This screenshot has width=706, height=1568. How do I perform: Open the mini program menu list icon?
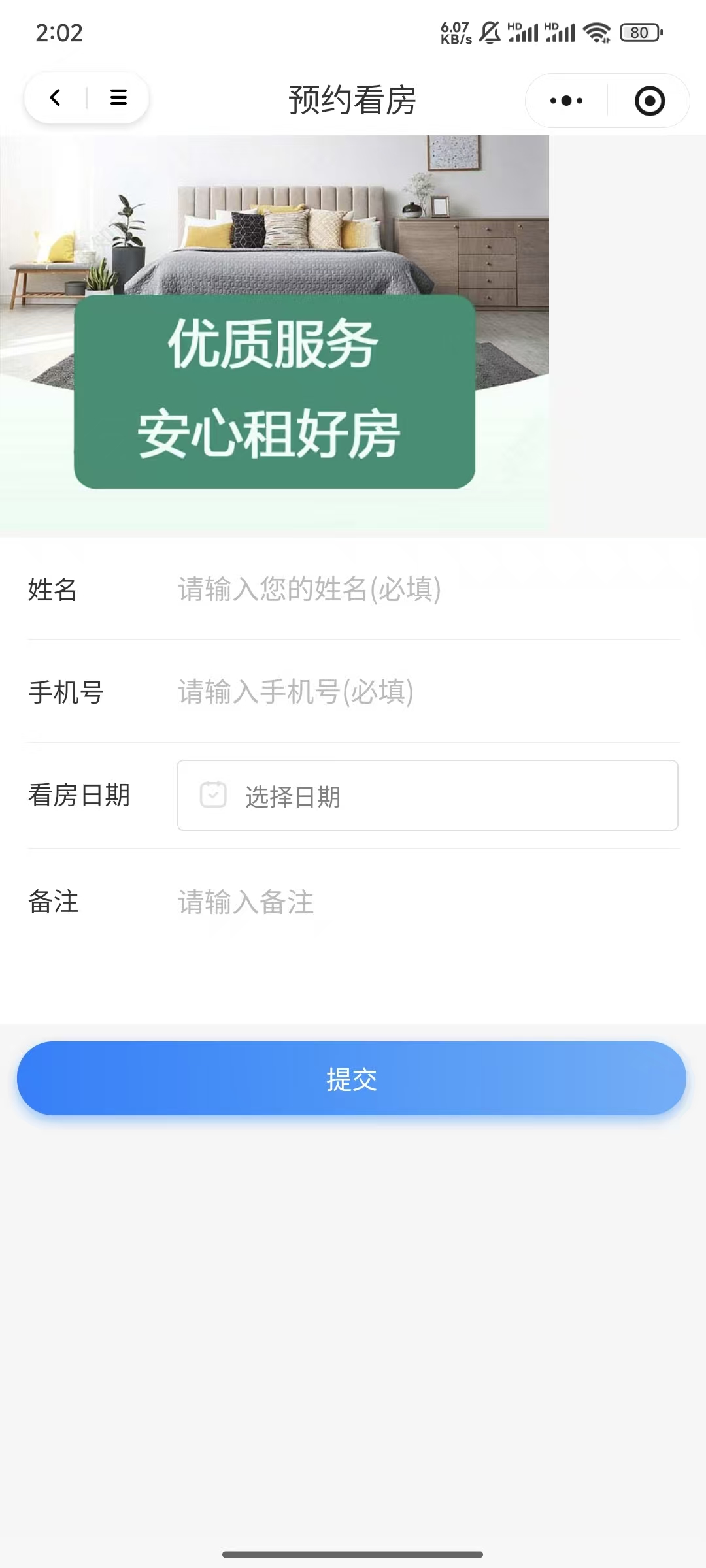(x=118, y=98)
